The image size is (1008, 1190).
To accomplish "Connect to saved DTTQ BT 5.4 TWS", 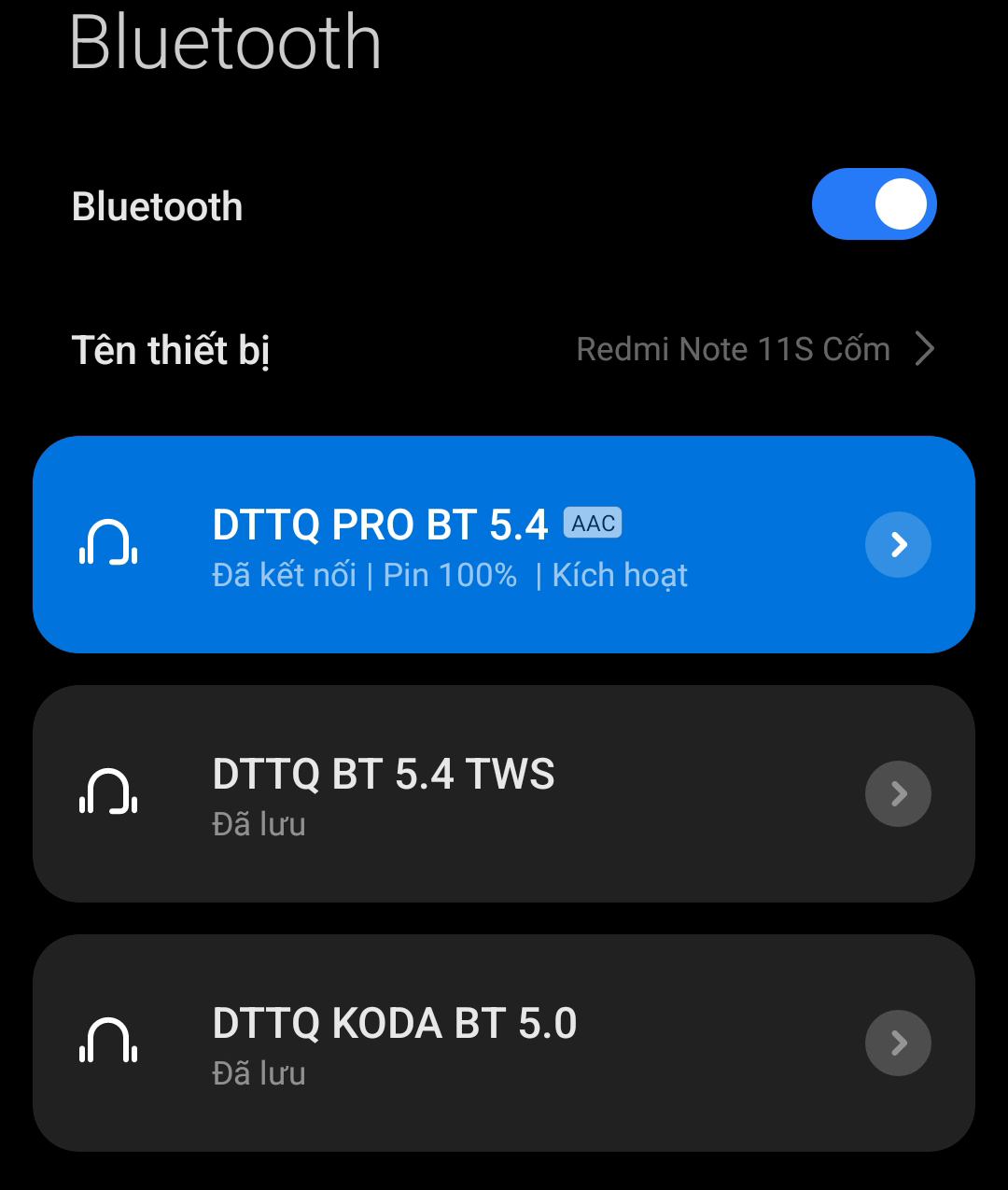I will pyautogui.click(x=448, y=794).
